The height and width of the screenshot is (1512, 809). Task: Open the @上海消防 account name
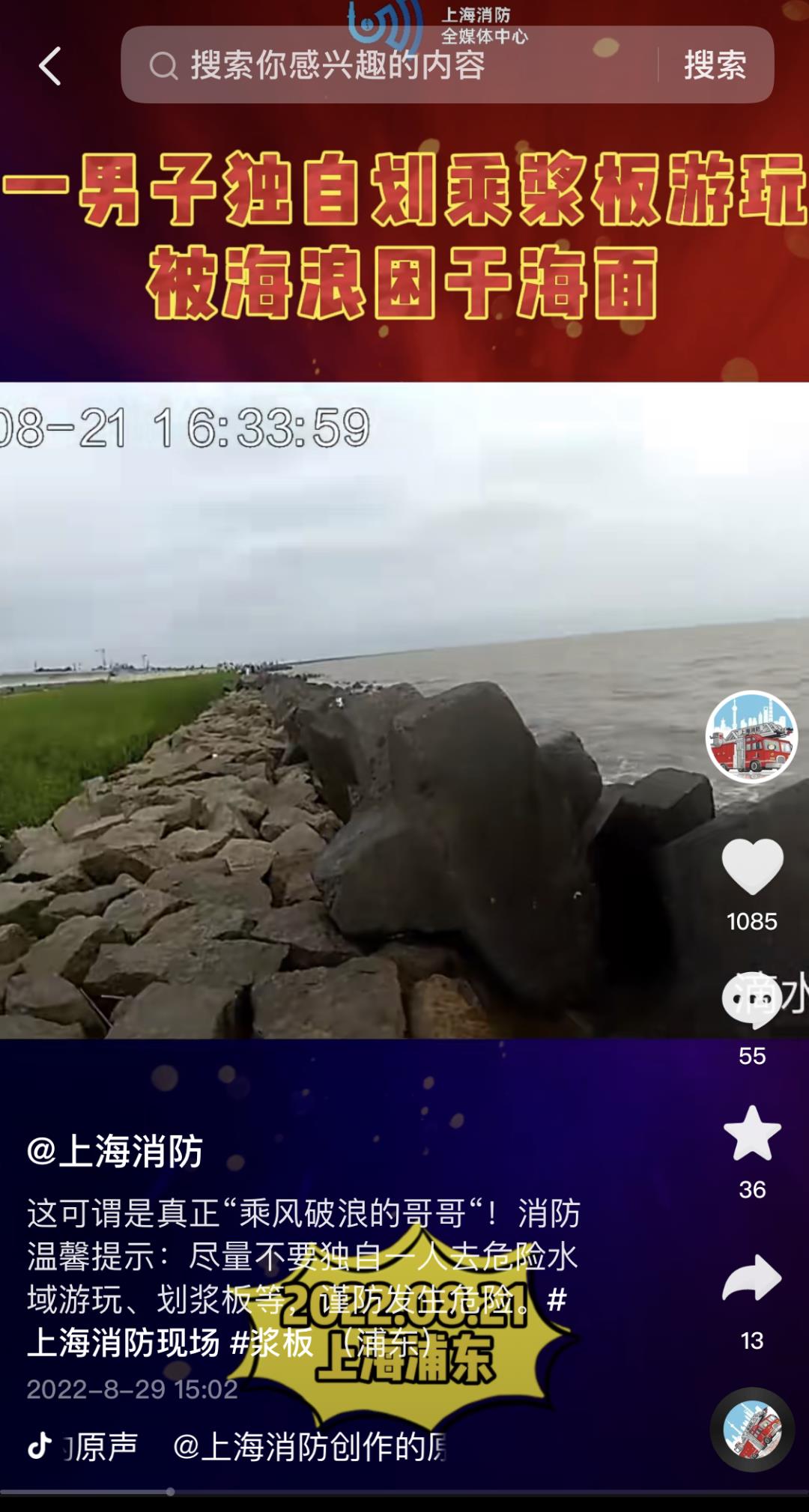115,1151
